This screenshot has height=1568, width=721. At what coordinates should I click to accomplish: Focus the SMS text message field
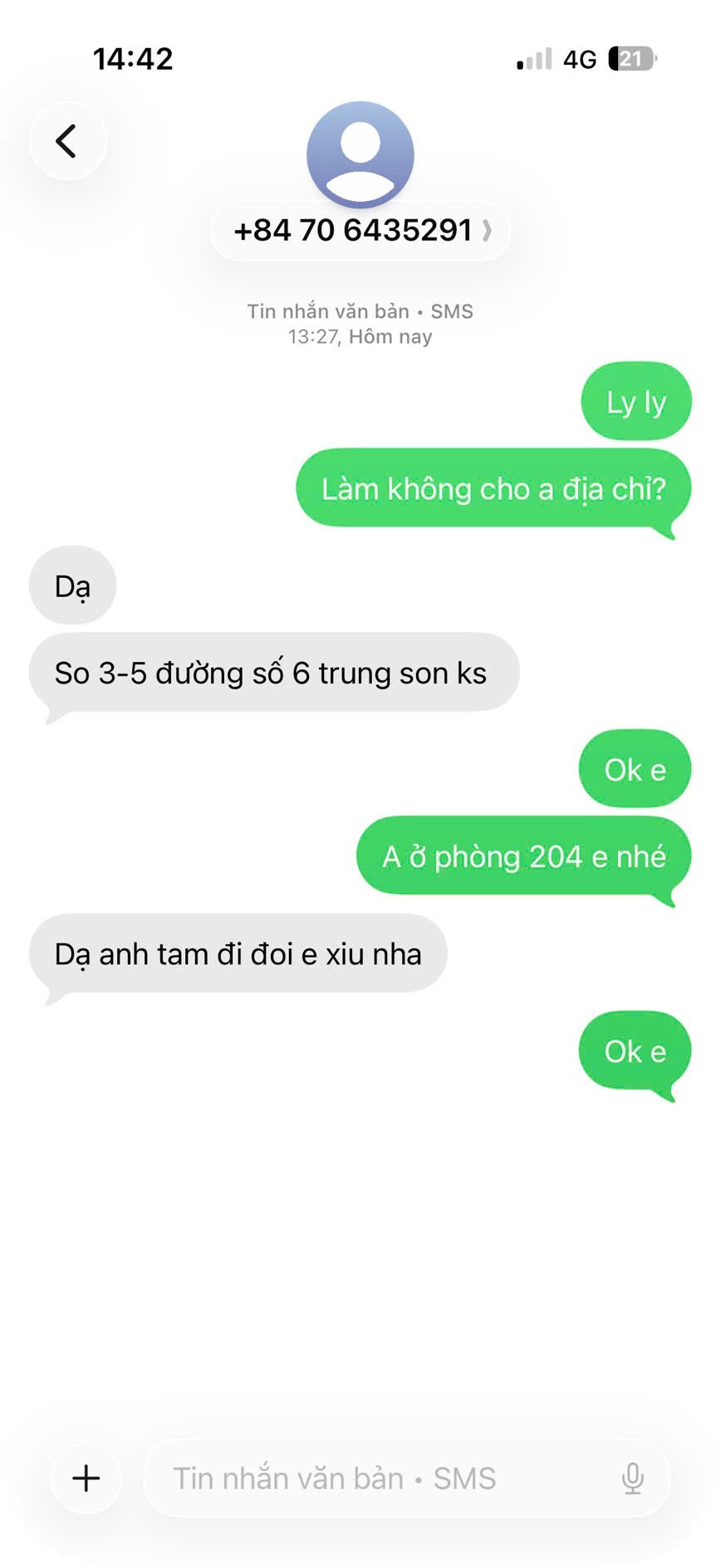tap(374, 1478)
